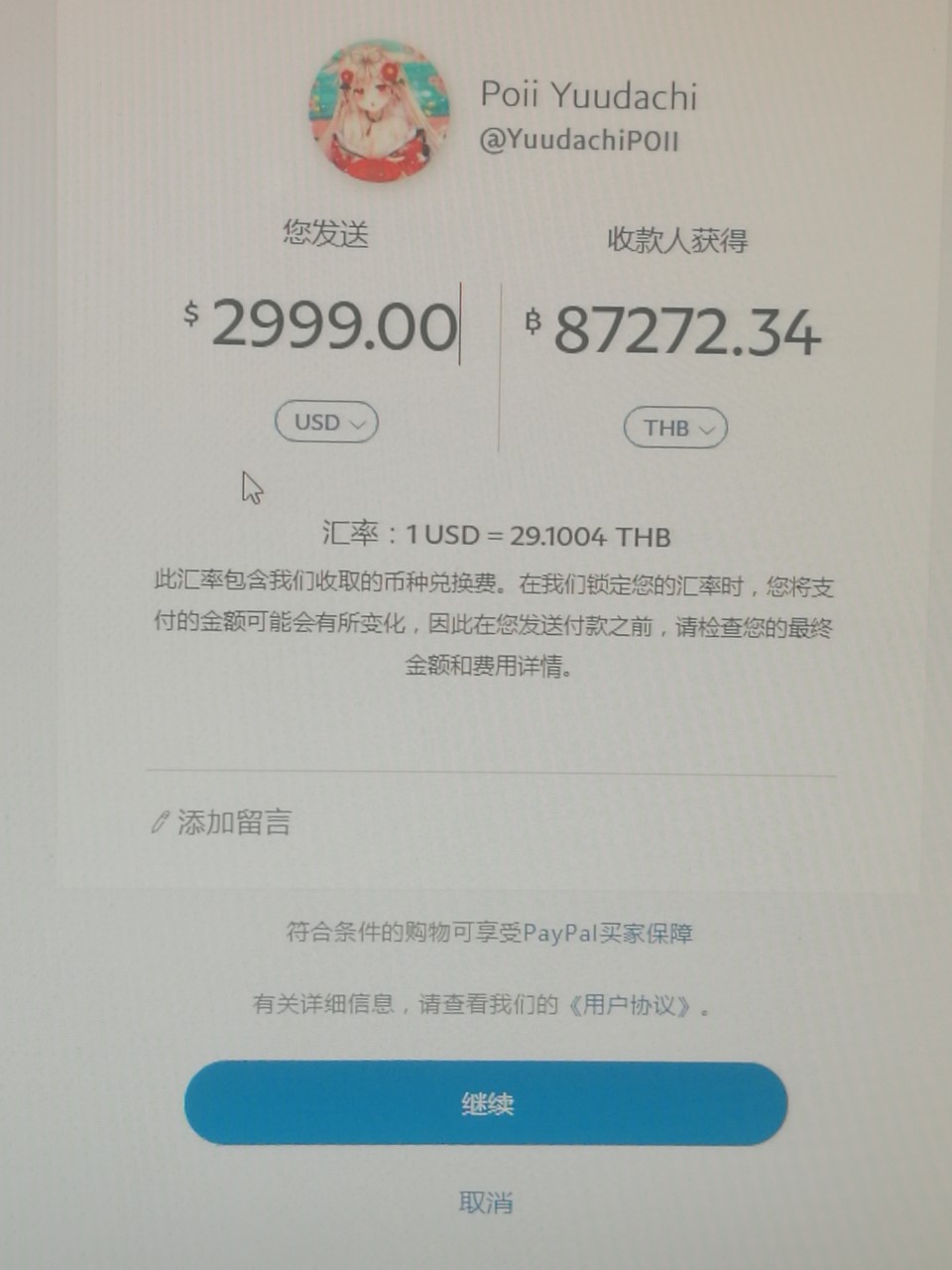Edit the 2999.00 send amount field
The width and height of the screenshot is (952, 1270).
pyautogui.click(x=333, y=325)
